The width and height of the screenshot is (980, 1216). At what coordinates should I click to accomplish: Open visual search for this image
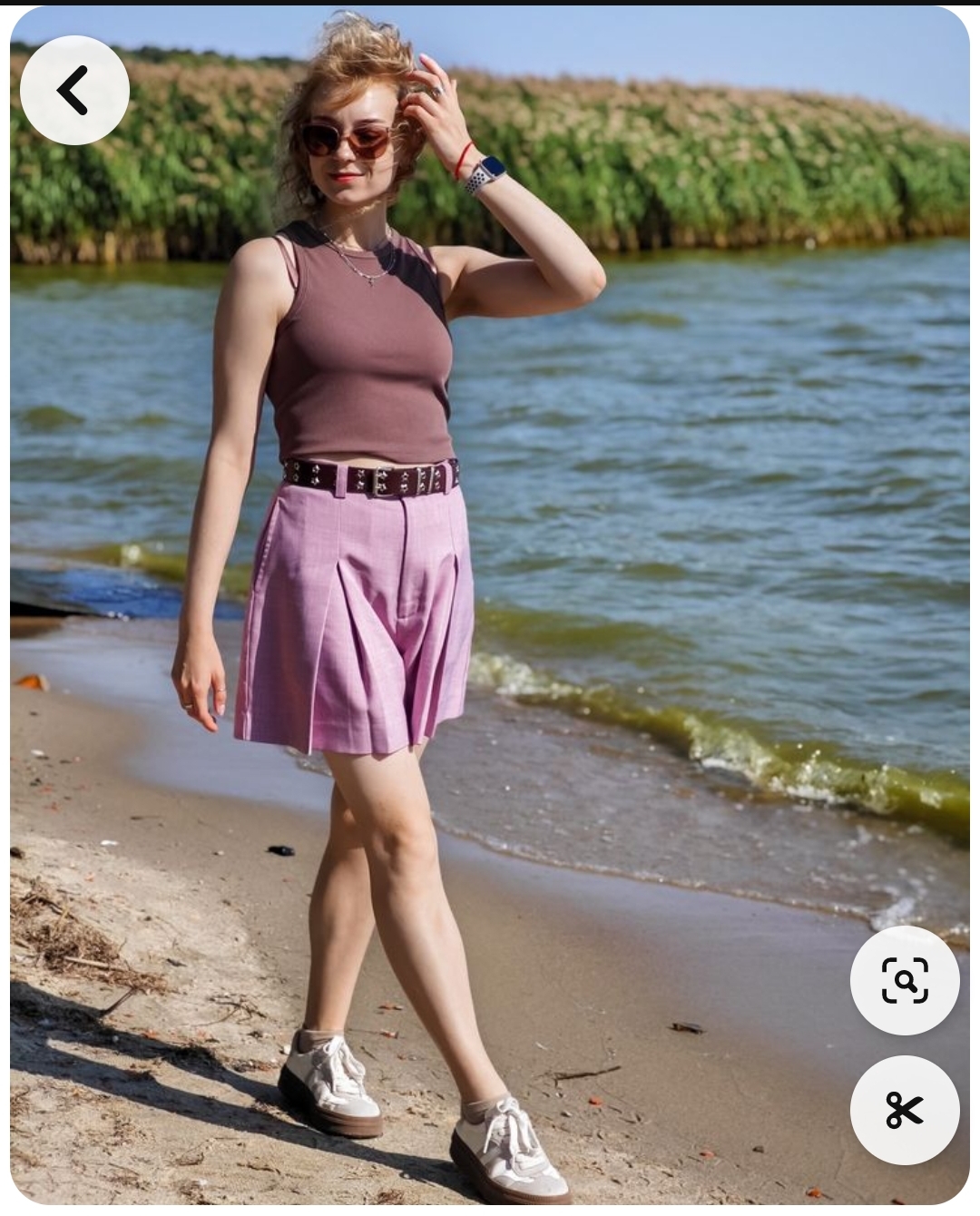click(x=904, y=980)
